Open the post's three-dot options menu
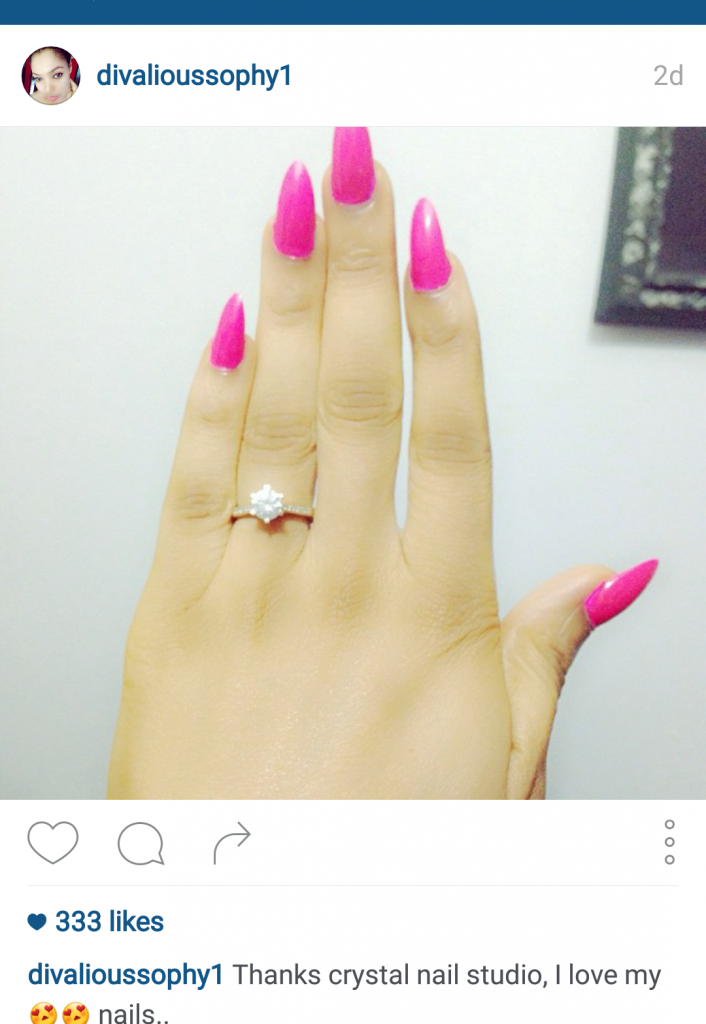The image size is (706, 1024). coord(669,842)
